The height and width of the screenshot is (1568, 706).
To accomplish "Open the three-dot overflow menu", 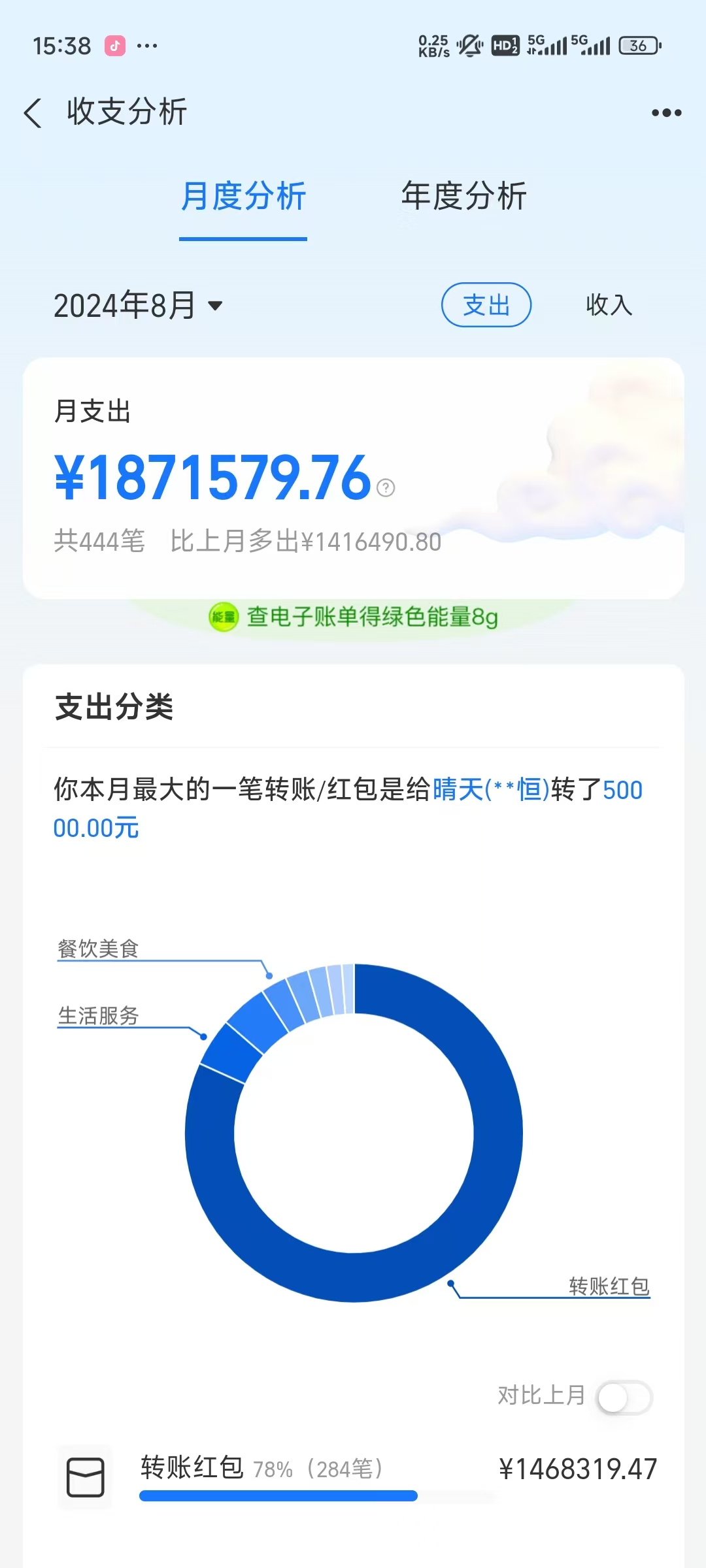I will [666, 113].
